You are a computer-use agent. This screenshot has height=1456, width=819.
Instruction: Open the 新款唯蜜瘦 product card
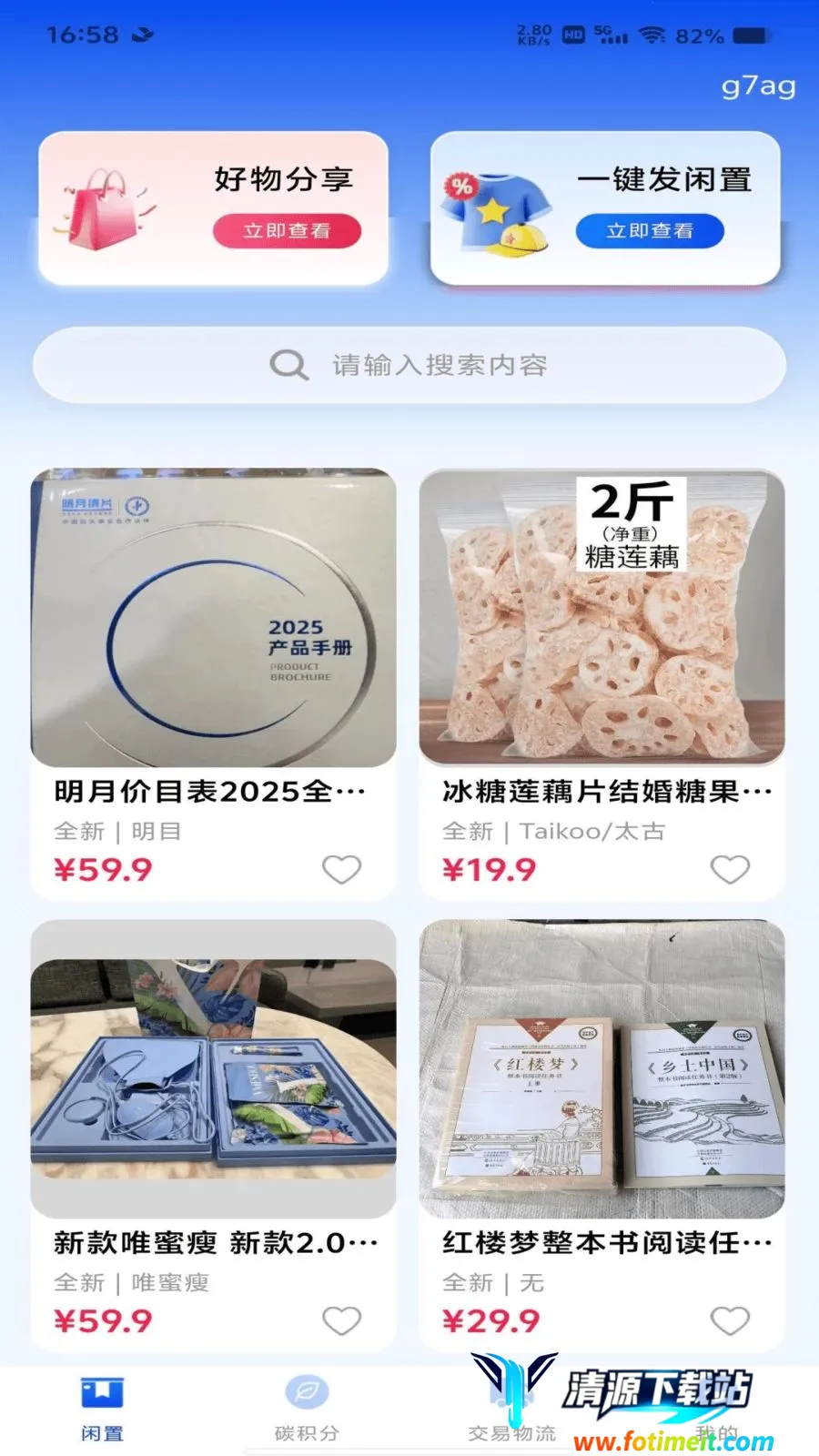pos(214,1135)
